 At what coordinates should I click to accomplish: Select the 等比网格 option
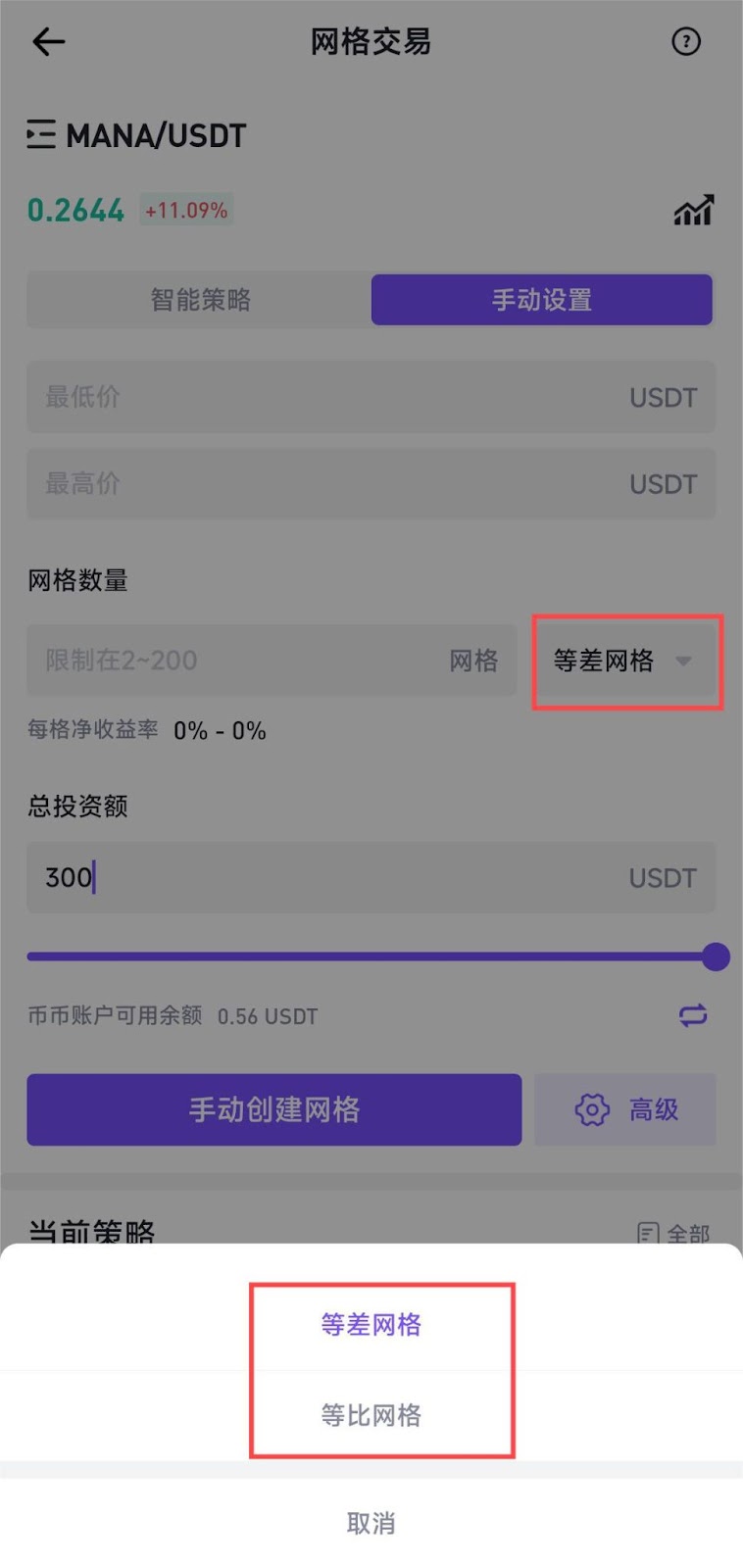371,1415
